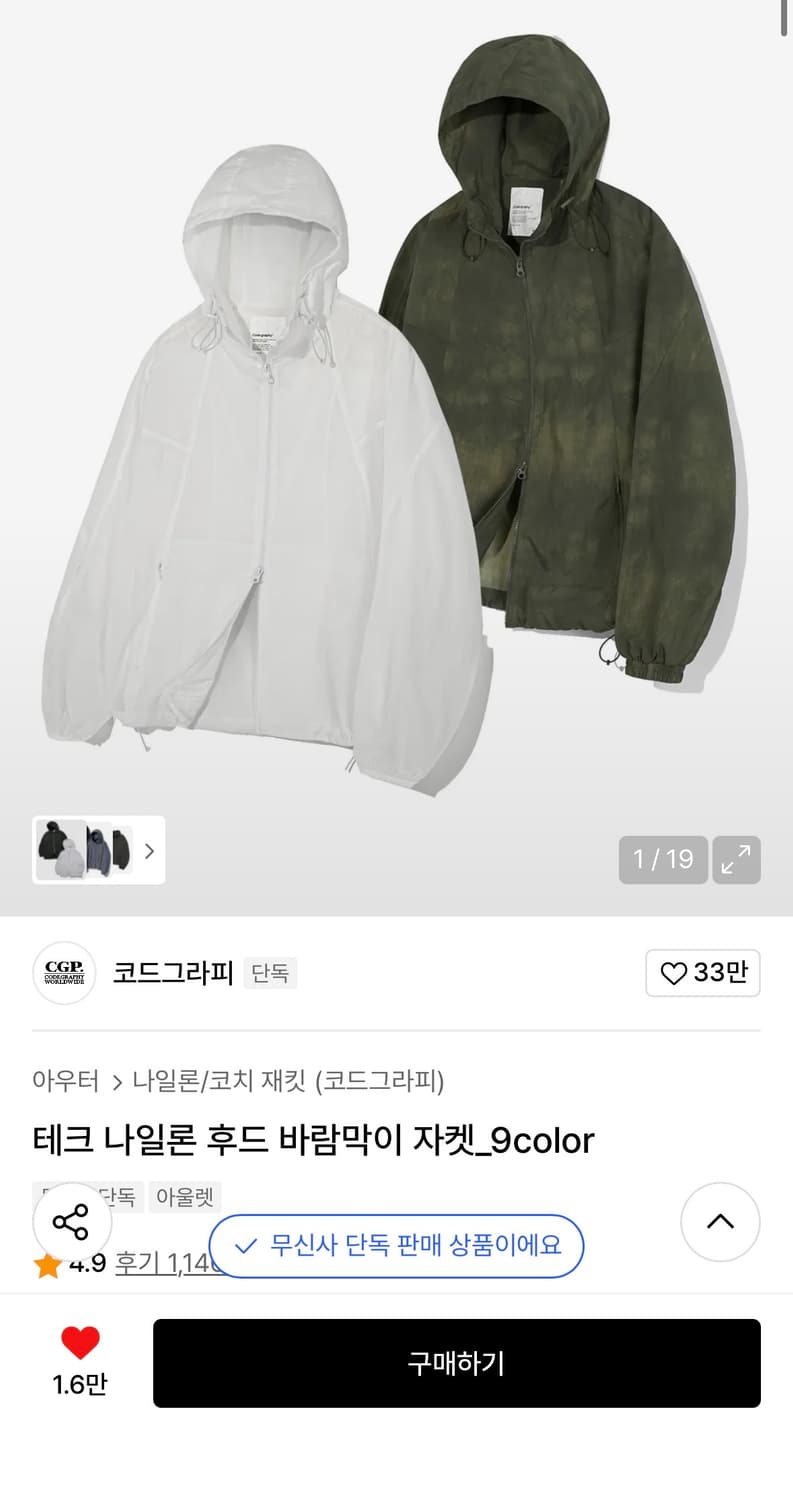
Task: Open the color thumbnail strip
Action: (x=99, y=850)
